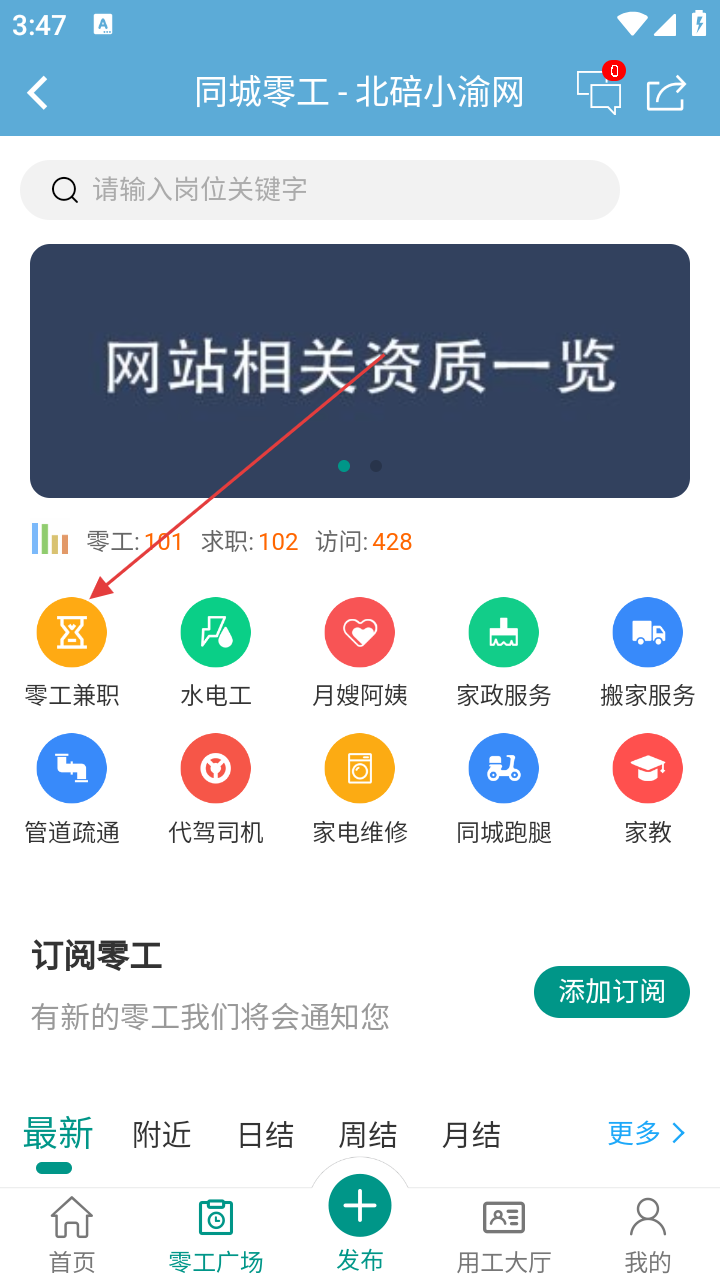Tap the 添加订阅 button
This screenshot has width=720, height=1280.
coord(612,992)
